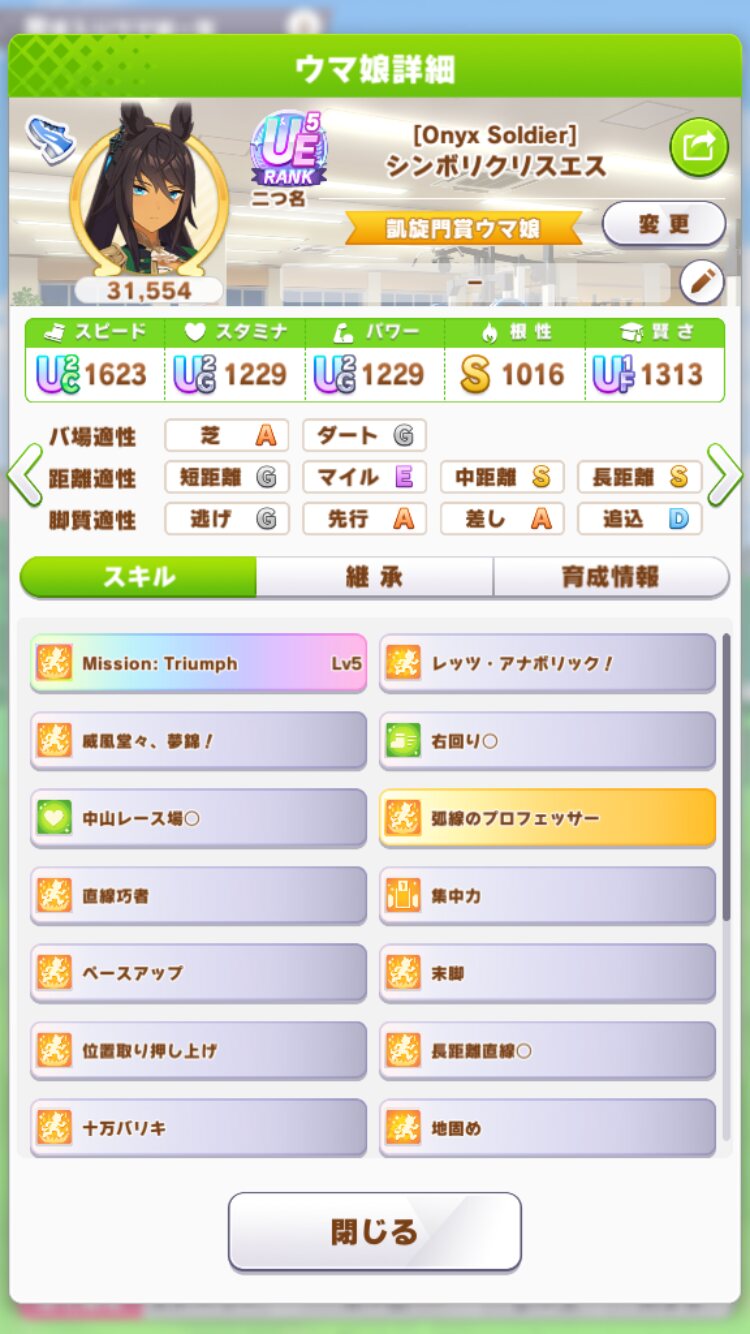This screenshot has width=750, height=1334.
Task: Open the 威風堂々、夢錦! skill
Action: pyautogui.click(x=198, y=740)
